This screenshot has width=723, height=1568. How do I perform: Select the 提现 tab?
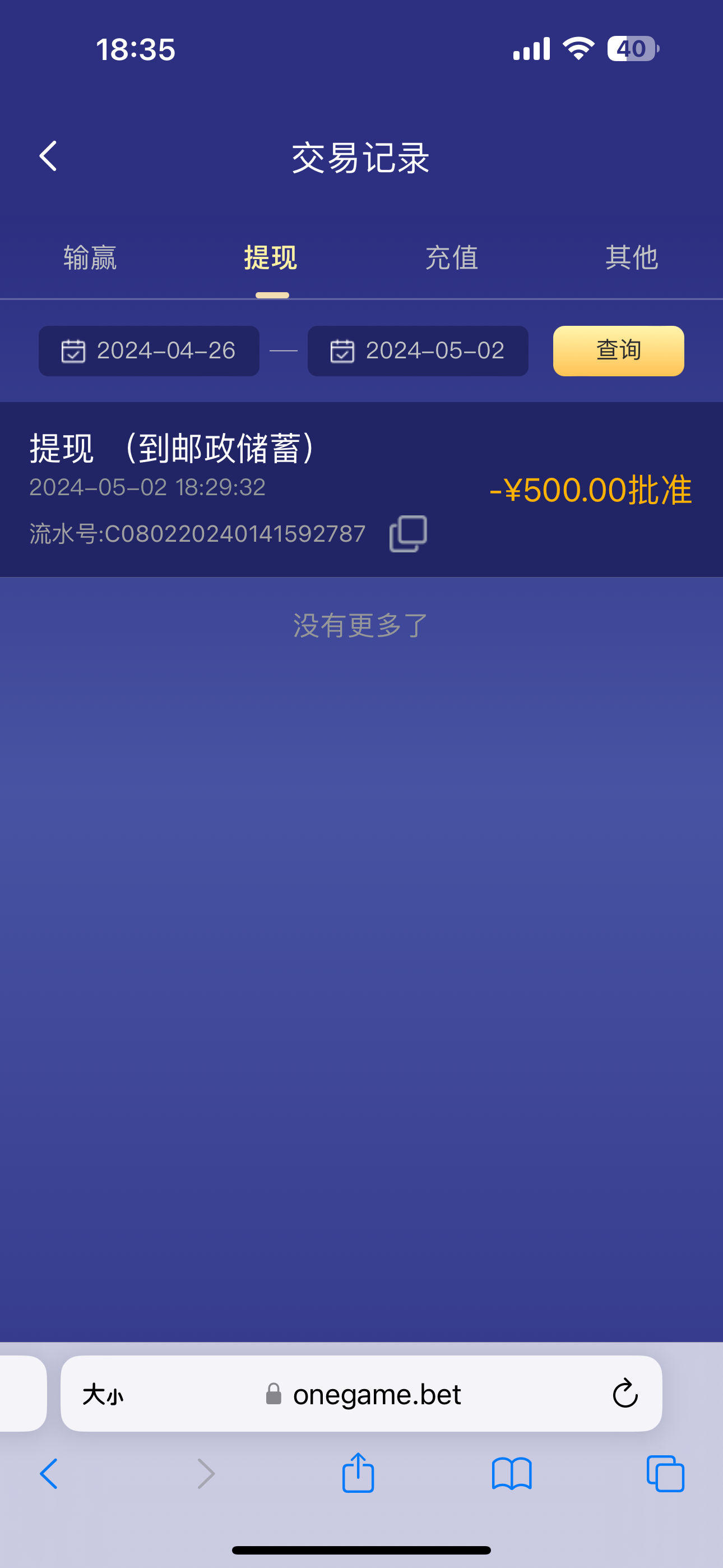[x=271, y=258]
